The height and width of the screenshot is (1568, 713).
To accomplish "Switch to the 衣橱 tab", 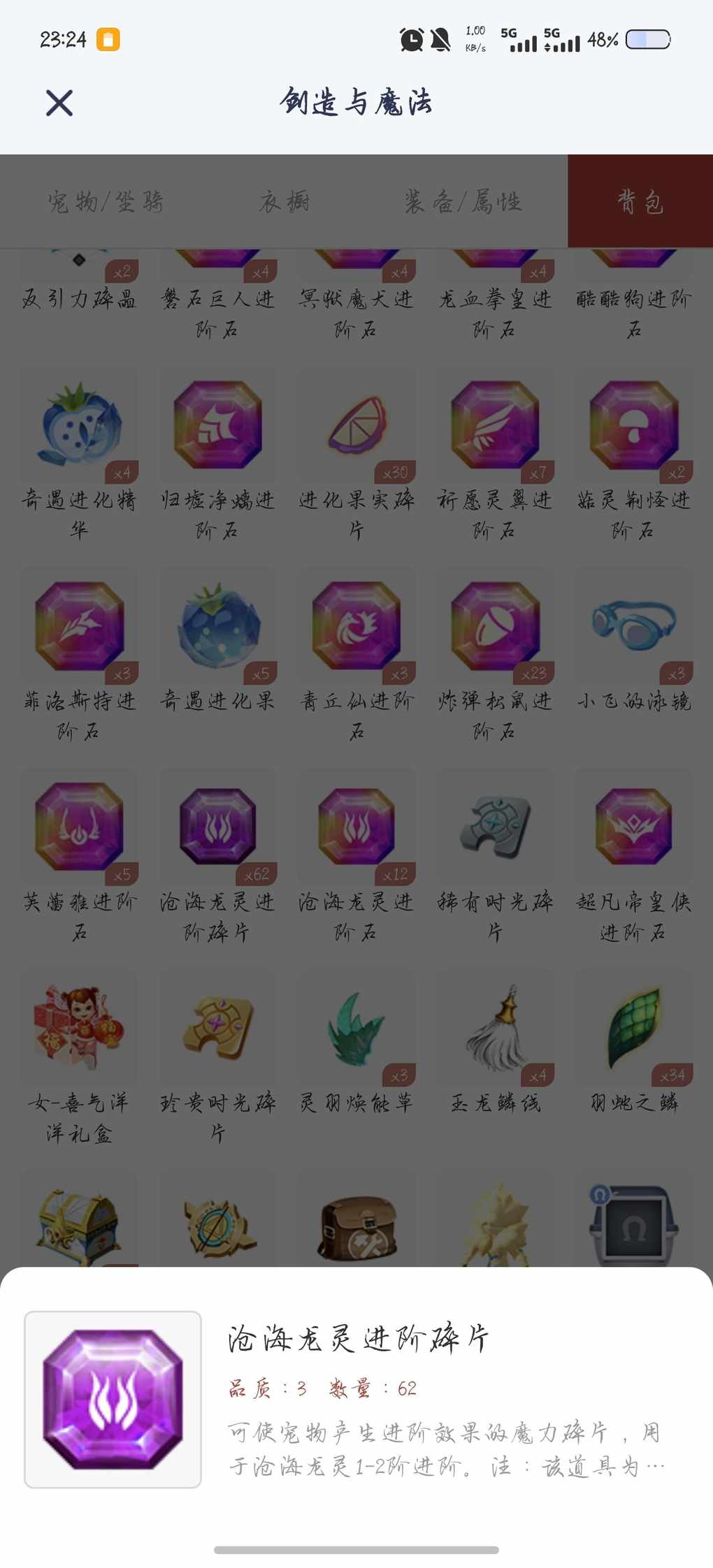I will [285, 202].
